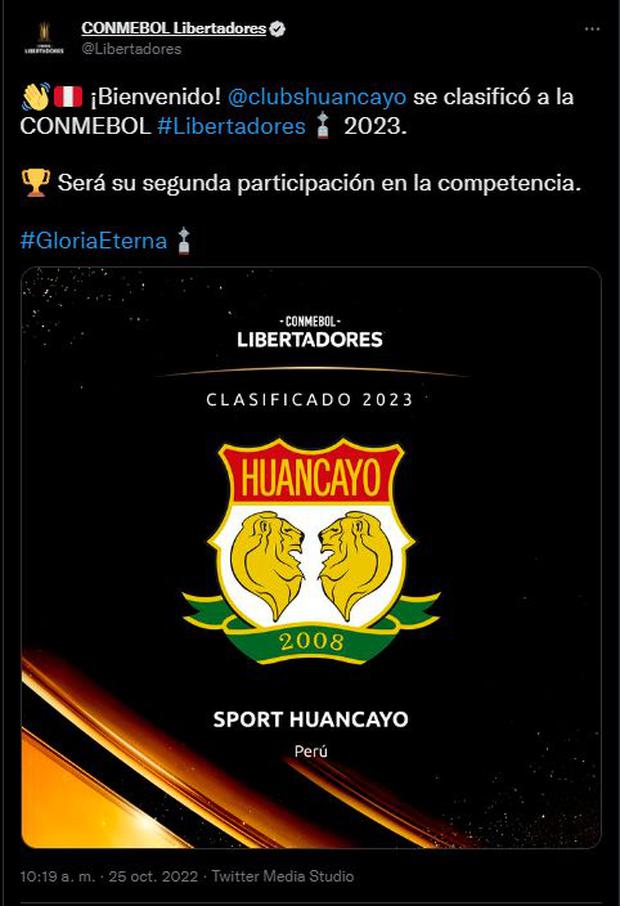Open the #Libertadores hashtag

click(x=231, y=126)
